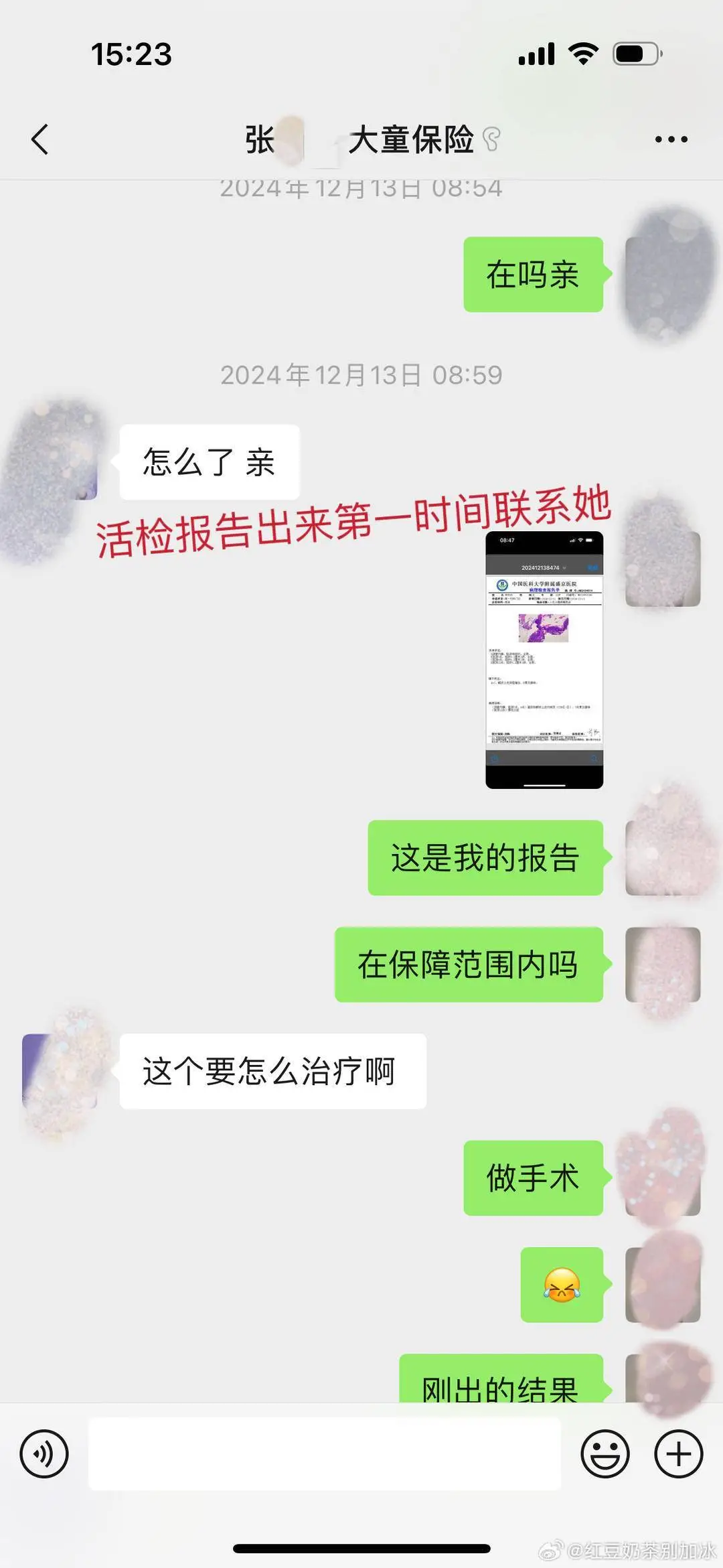Focus the message text field
The height and width of the screenshot is (1568, 723).
point(324,1454)
